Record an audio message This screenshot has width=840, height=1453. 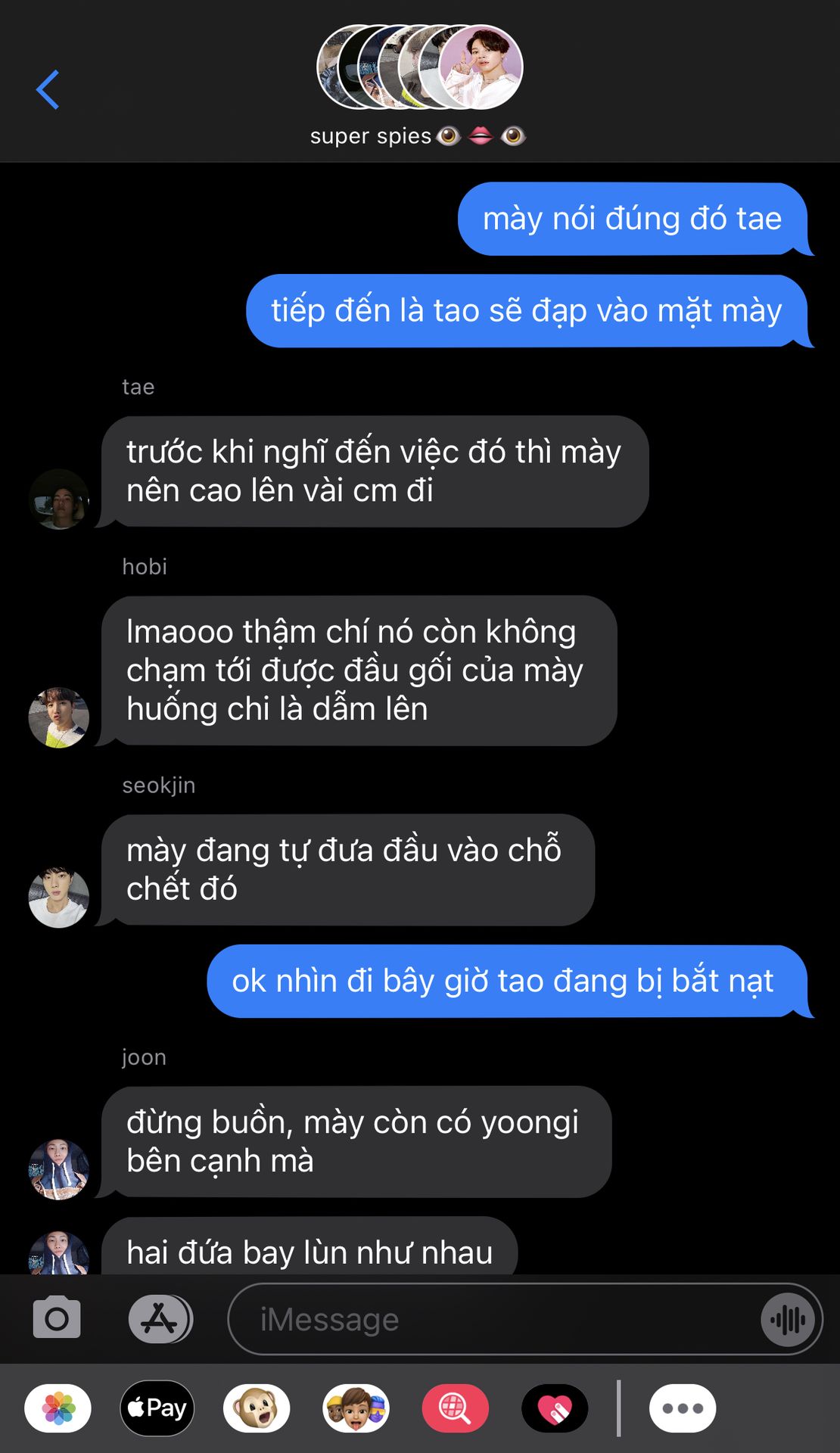pyautogui.click(x=788, y=1320)
